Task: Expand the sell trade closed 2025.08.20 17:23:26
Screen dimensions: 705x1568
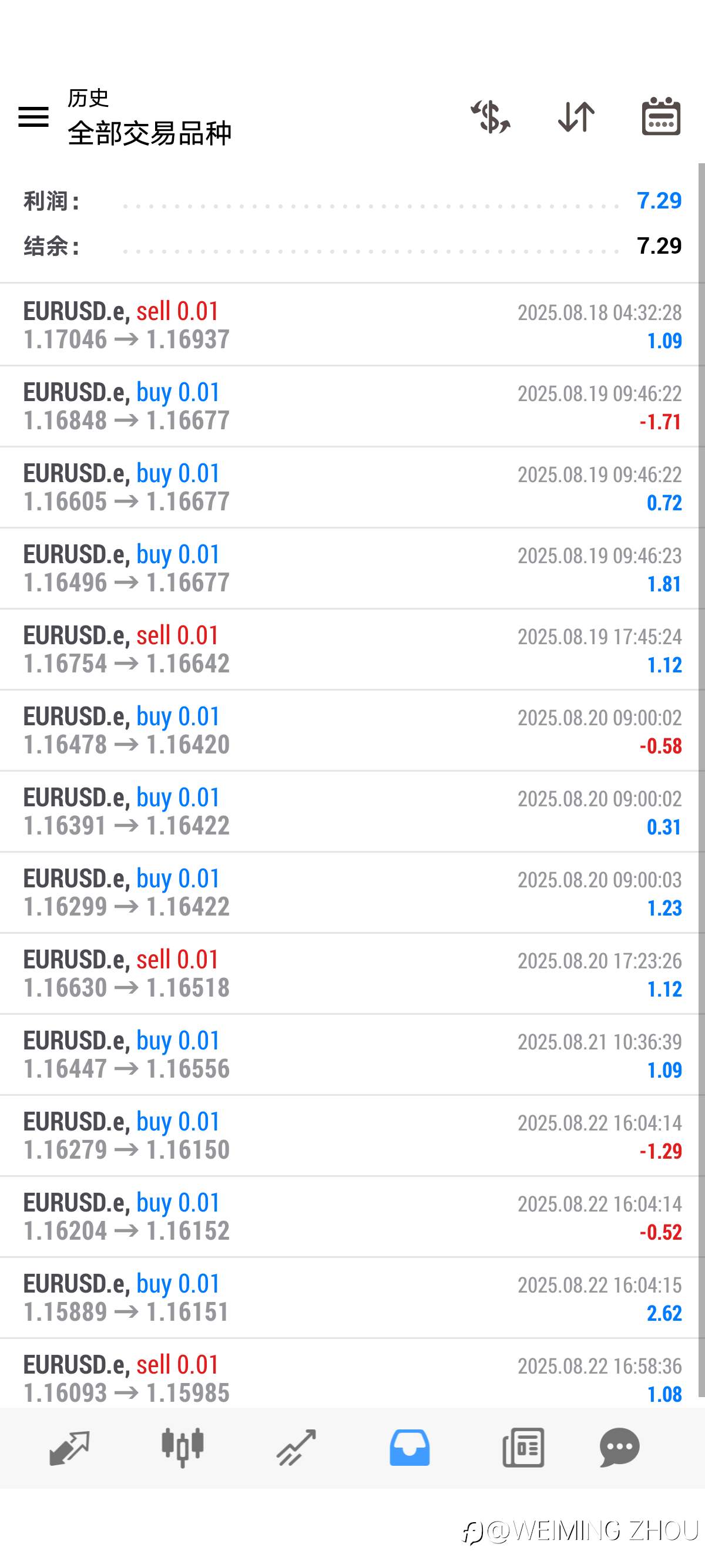Action: coord(349,973)
